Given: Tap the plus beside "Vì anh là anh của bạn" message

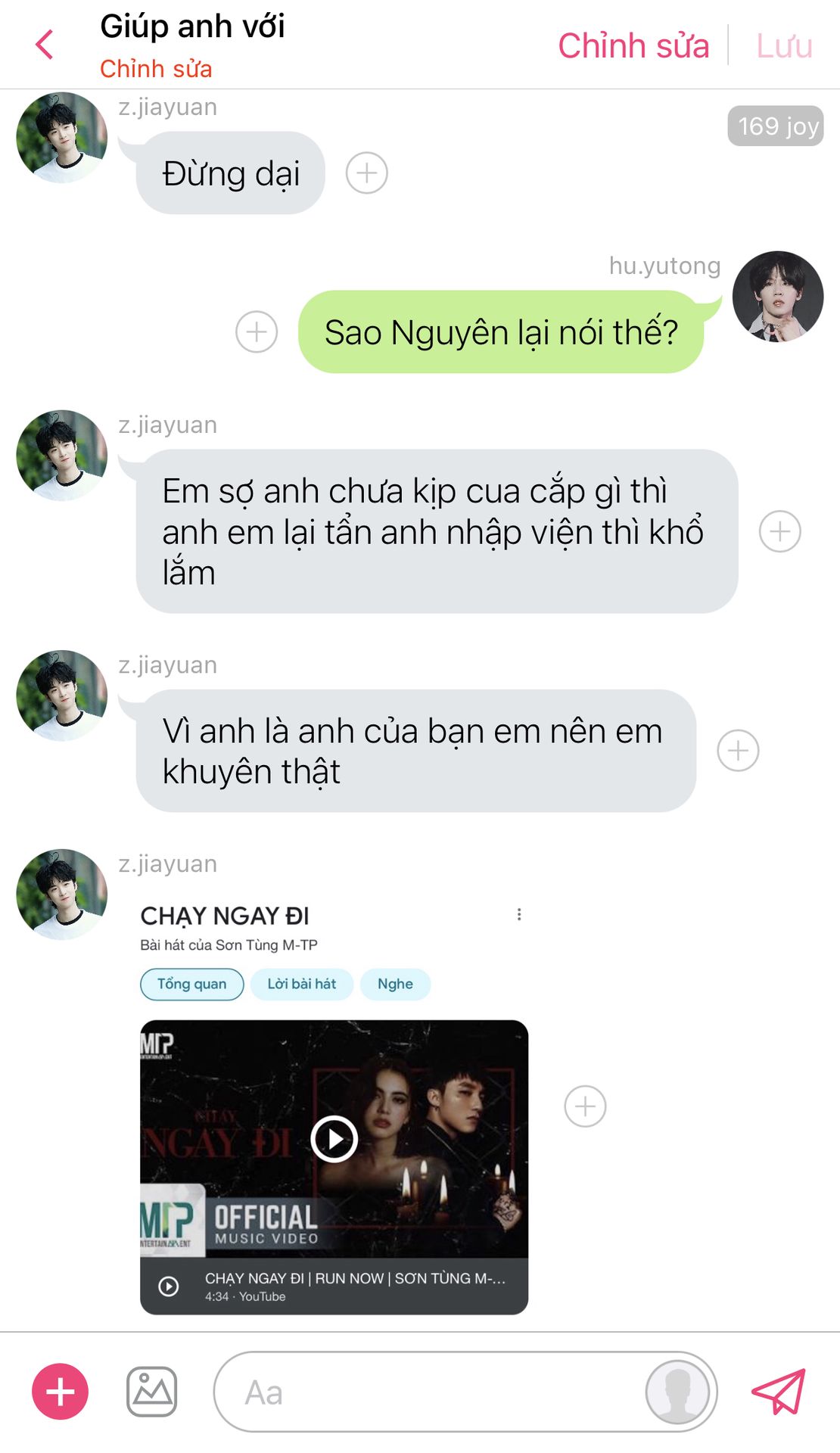Looking at the screenshot, I should (x=738, y=751).
